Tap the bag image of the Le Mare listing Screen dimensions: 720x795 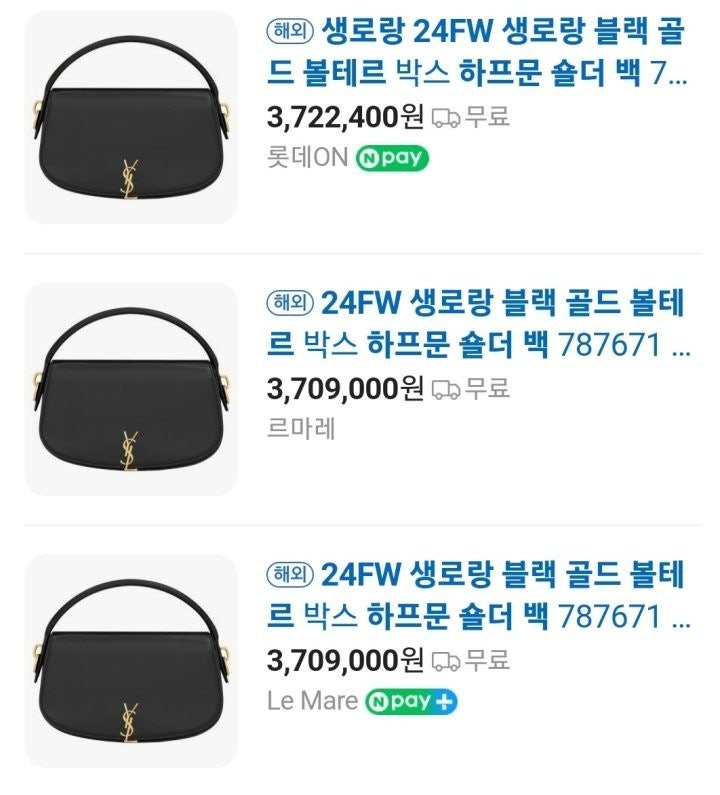[x=131, y=661]
